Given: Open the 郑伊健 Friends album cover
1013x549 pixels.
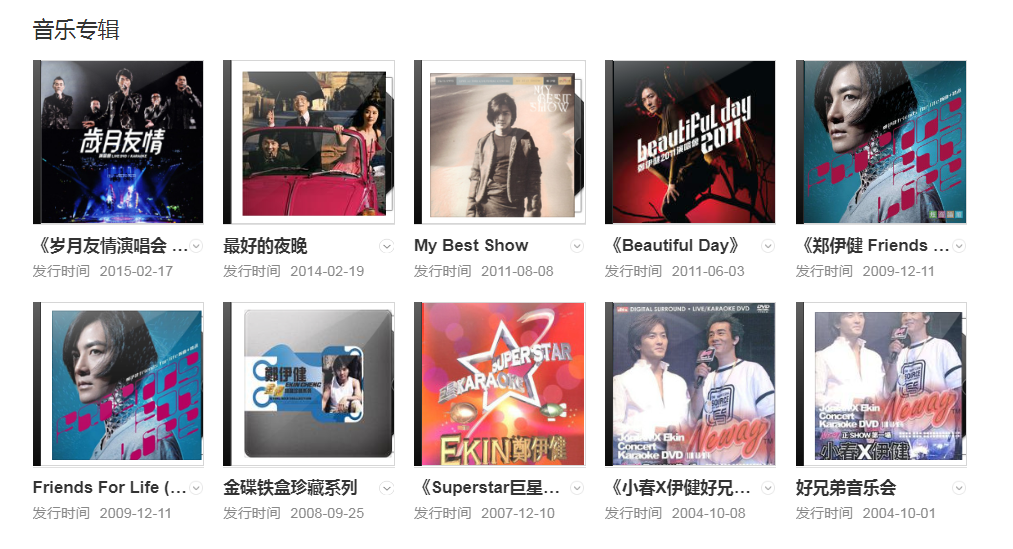Looking at the screenshot, I should pyautogui.click(x=881, y=142).
